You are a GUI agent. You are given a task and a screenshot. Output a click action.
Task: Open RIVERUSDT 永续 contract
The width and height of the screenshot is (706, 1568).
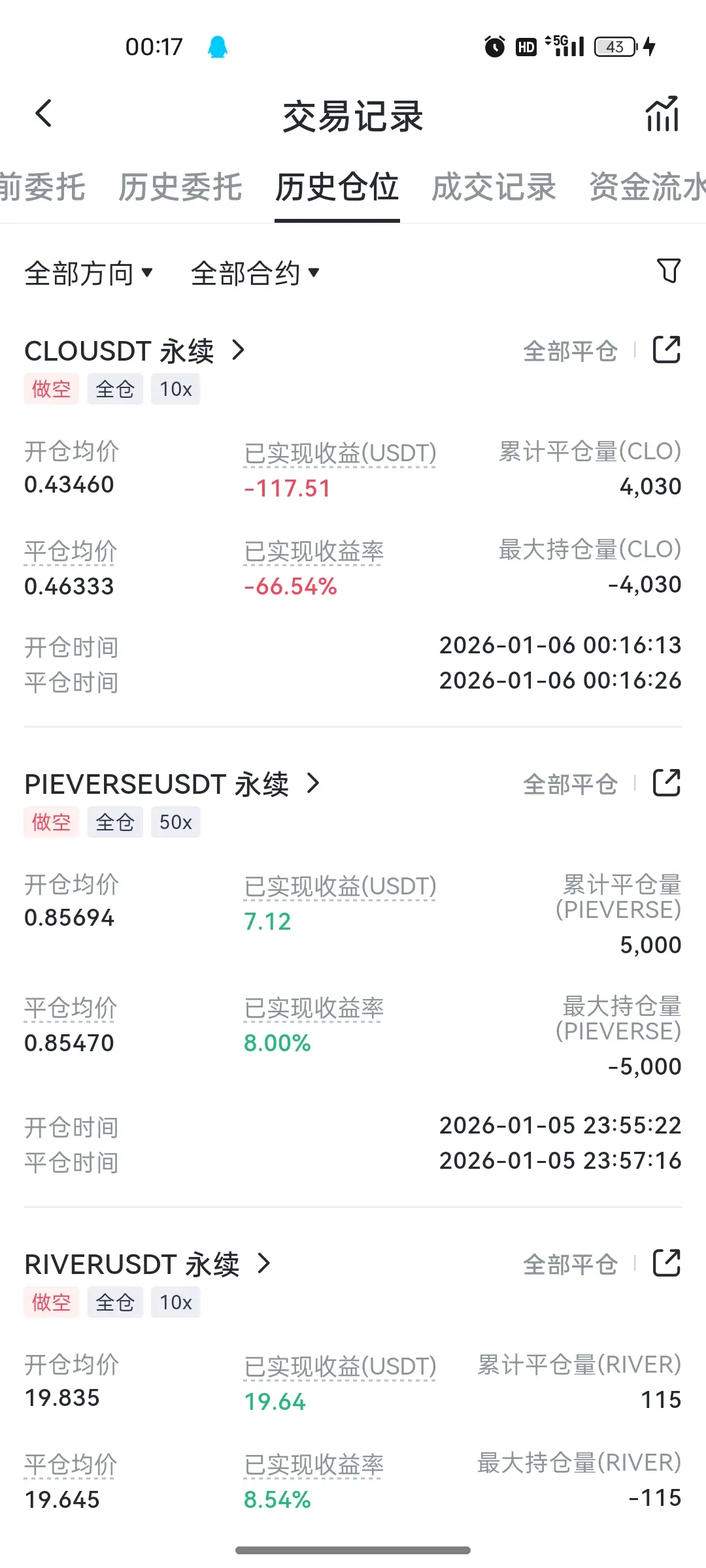pyautogui.click(x=147, y=1264)
